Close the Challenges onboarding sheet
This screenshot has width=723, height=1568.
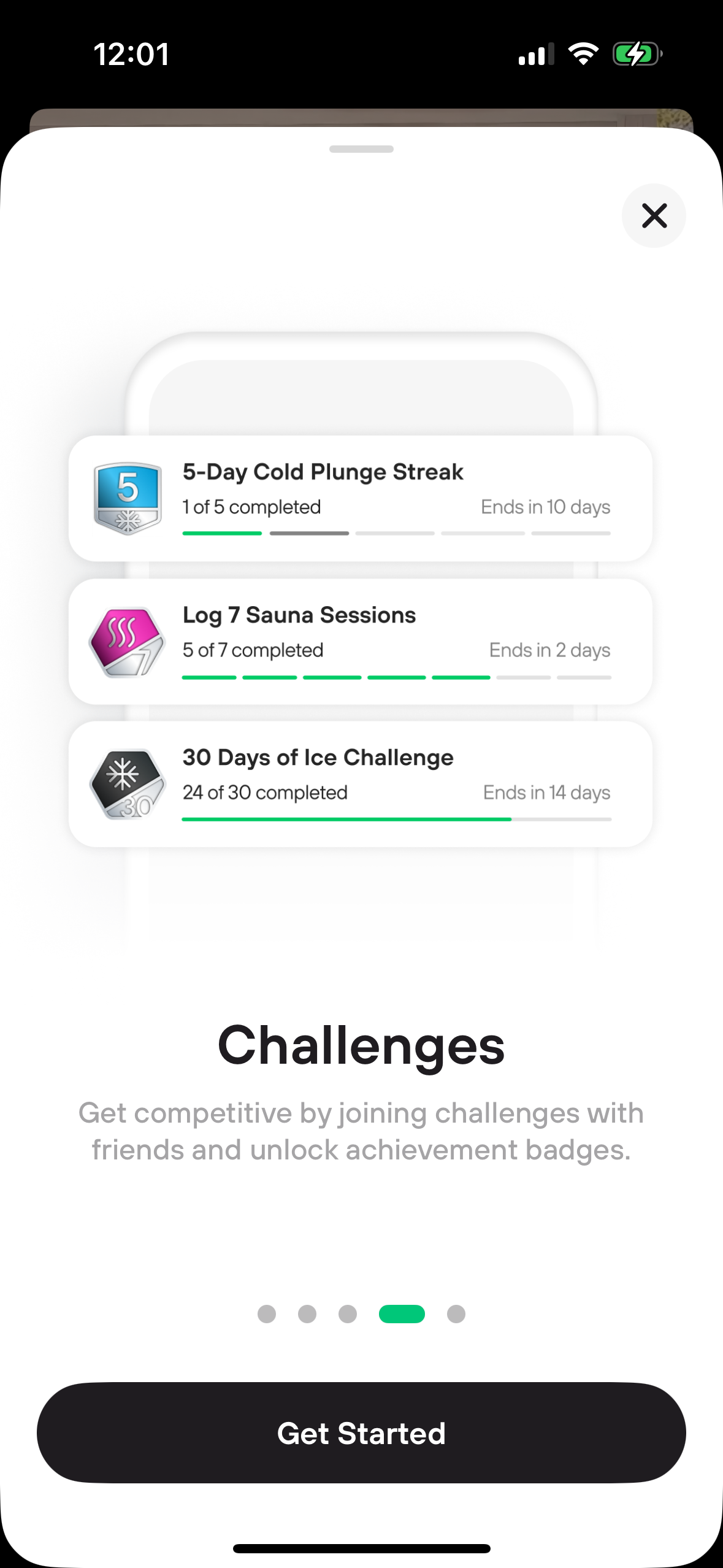point(654,216)
